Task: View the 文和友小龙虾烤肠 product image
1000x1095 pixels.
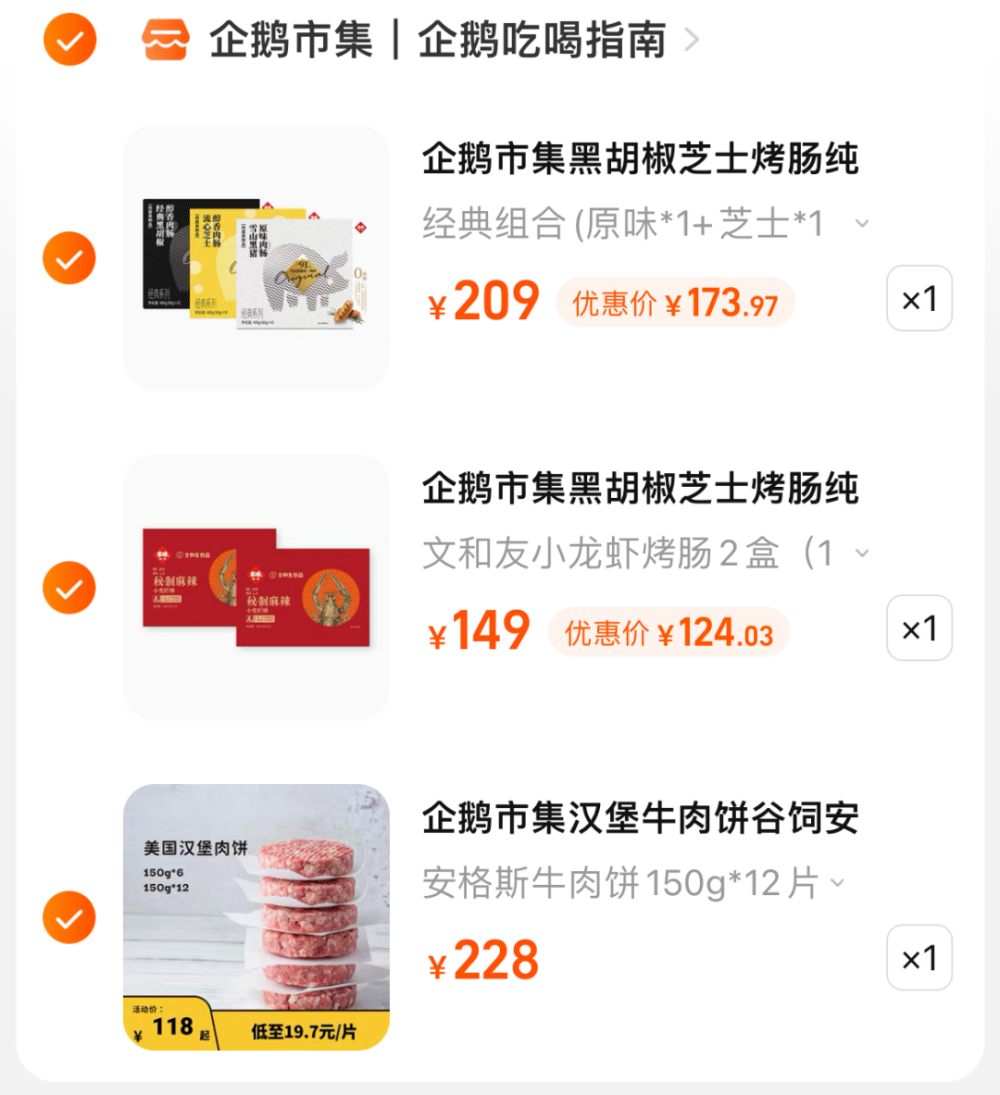Action: [x=256, y=588]
